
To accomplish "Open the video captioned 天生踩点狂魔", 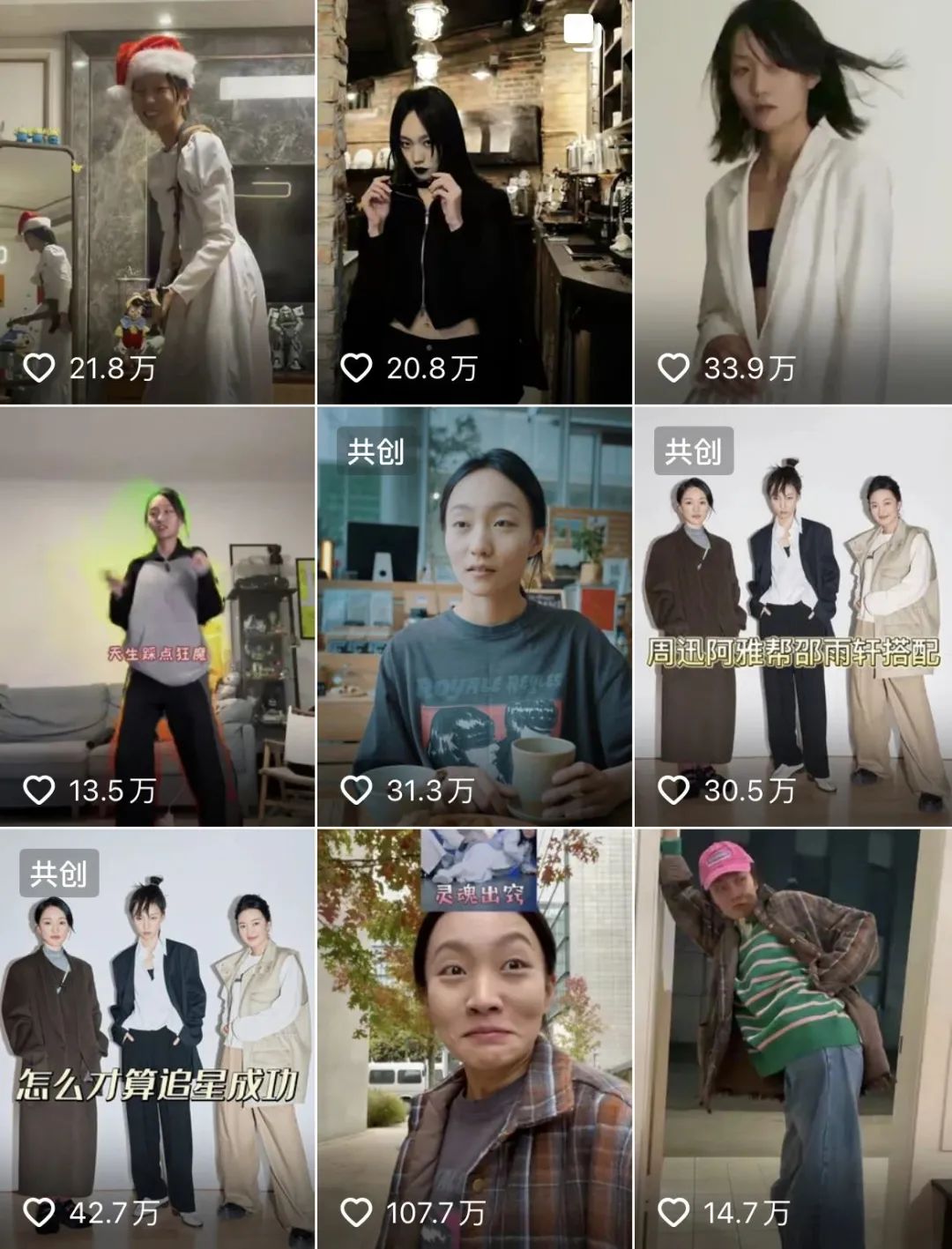I will tap(157, 616).
